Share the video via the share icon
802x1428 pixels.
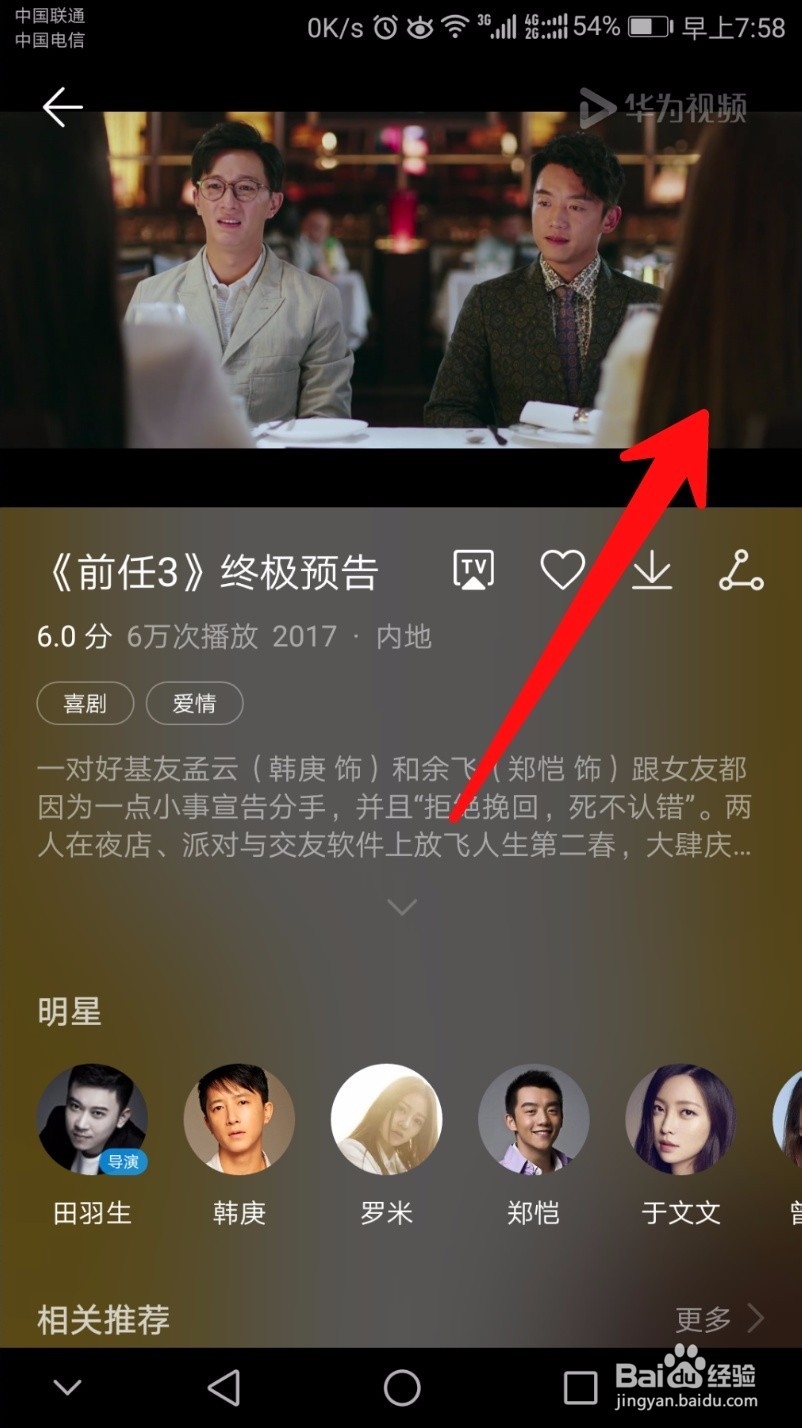741,570
